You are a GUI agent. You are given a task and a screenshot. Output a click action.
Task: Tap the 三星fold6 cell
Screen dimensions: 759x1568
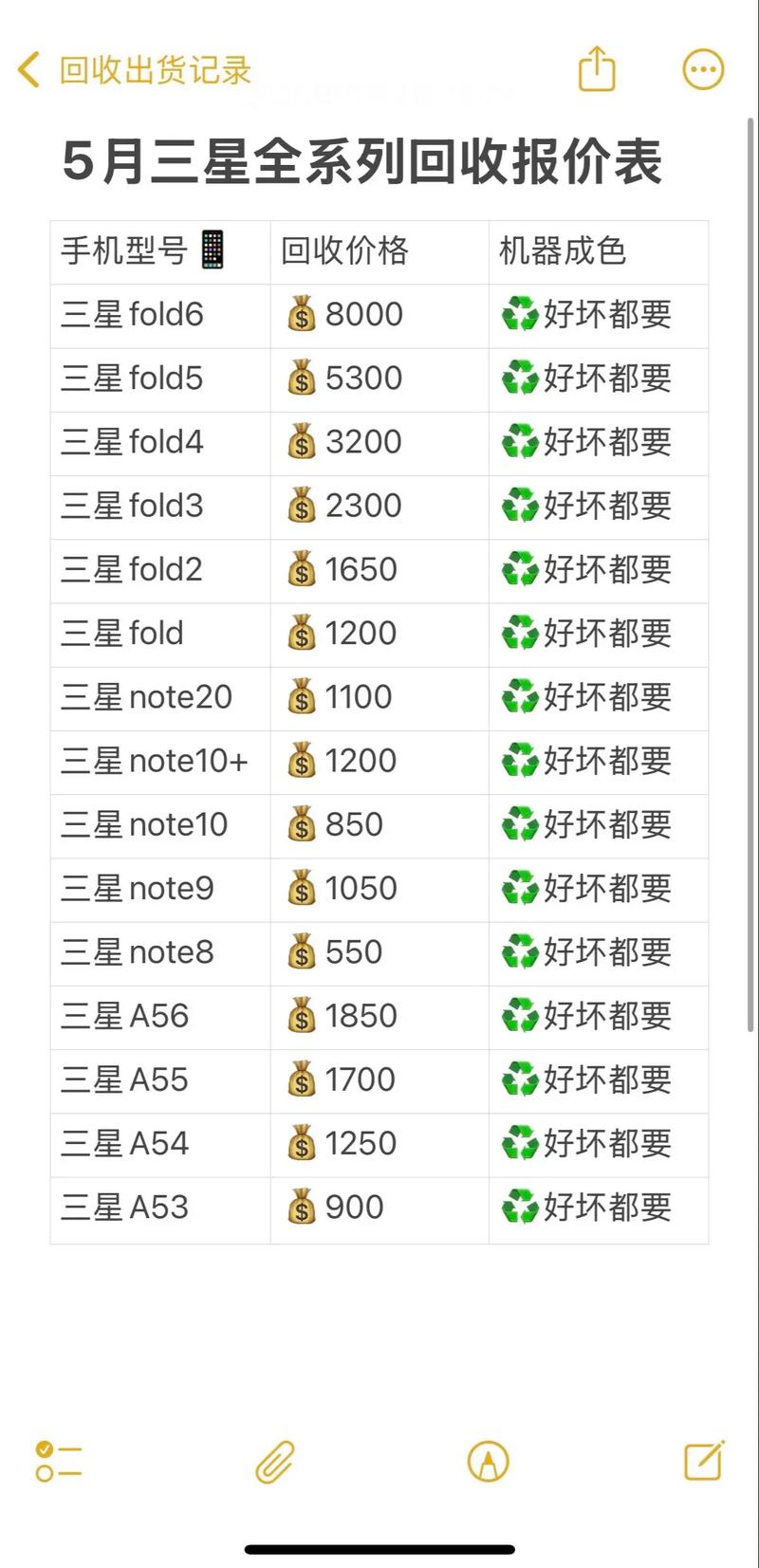pyautogui.click(x=131, y=314)
